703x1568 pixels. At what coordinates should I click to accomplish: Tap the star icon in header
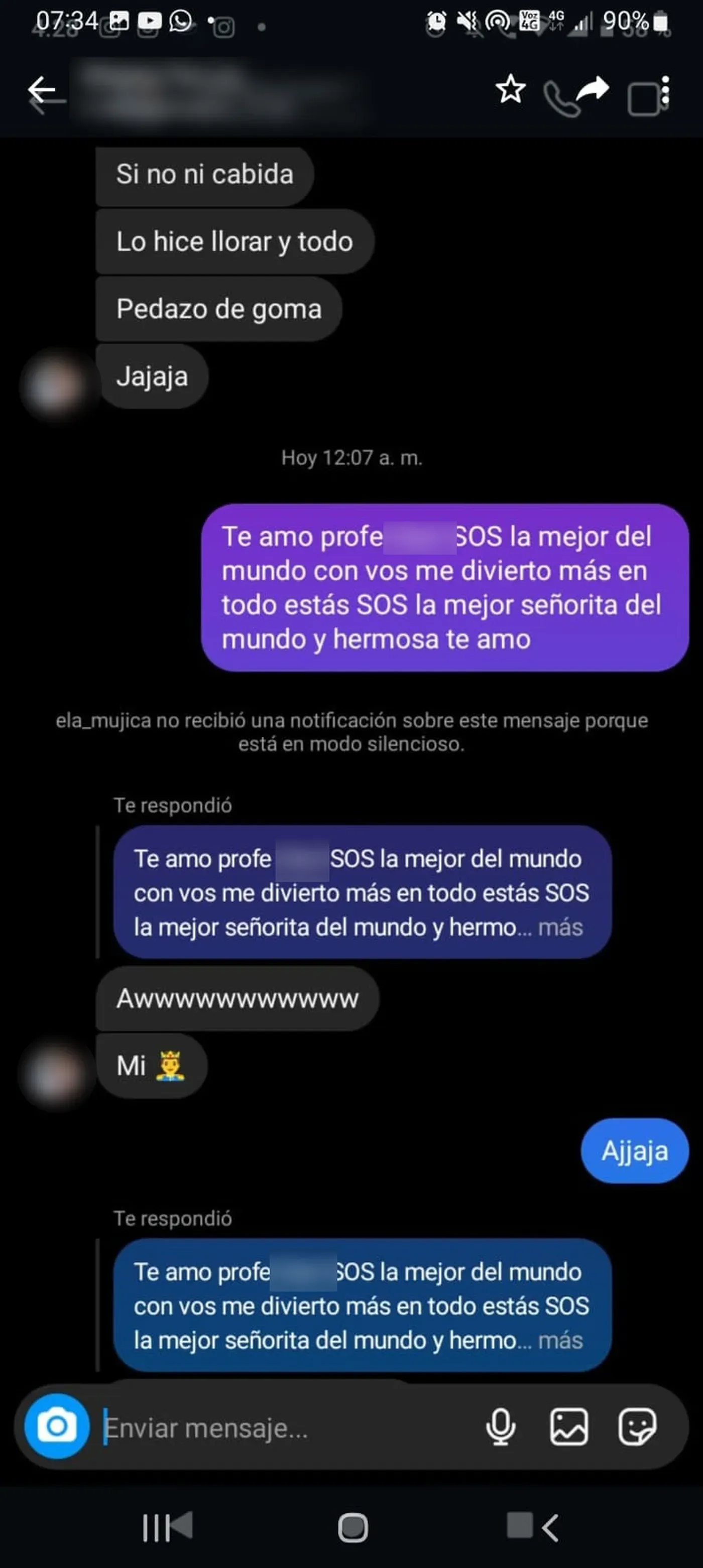coord(510,89)
